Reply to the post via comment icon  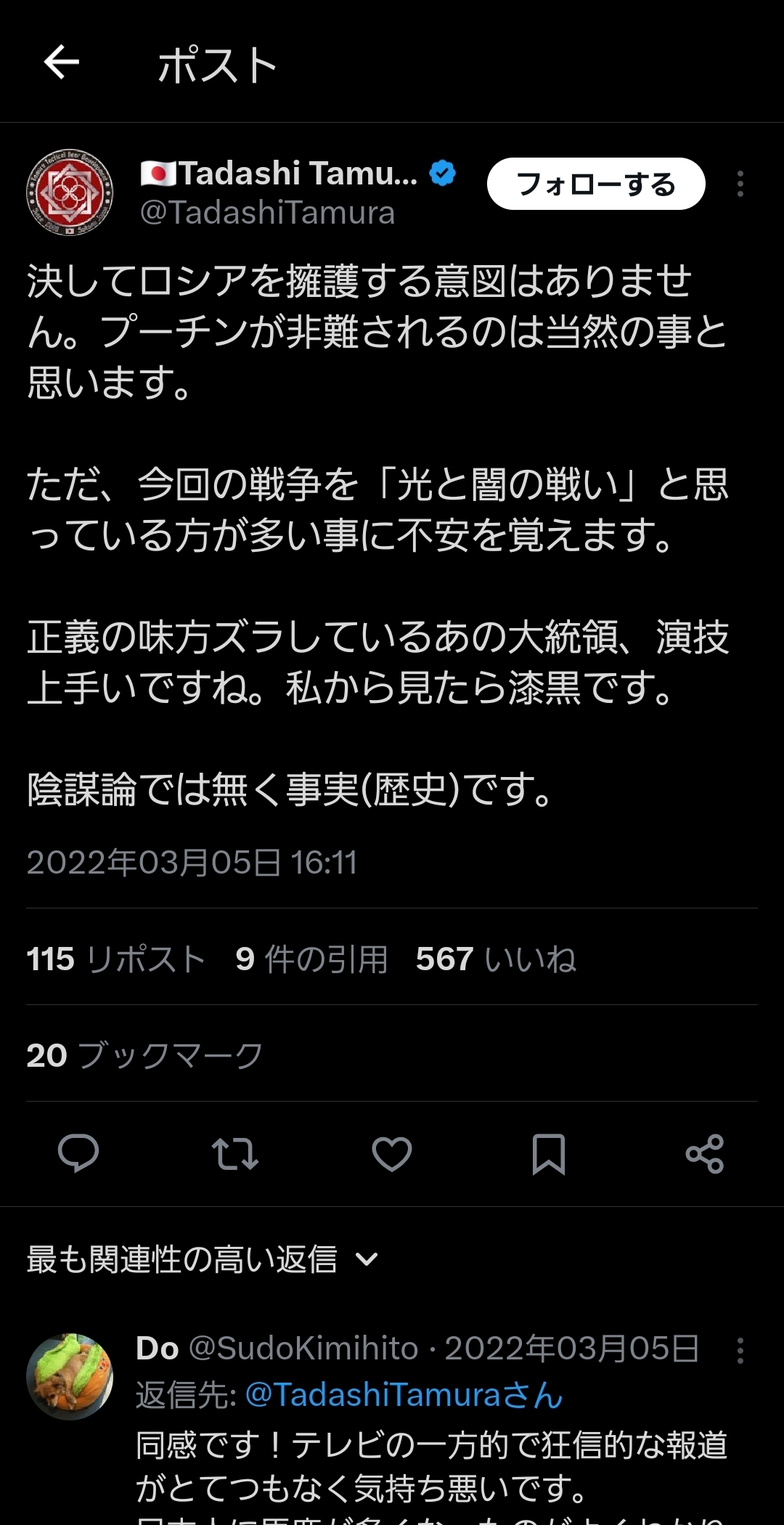point(78,1153)
